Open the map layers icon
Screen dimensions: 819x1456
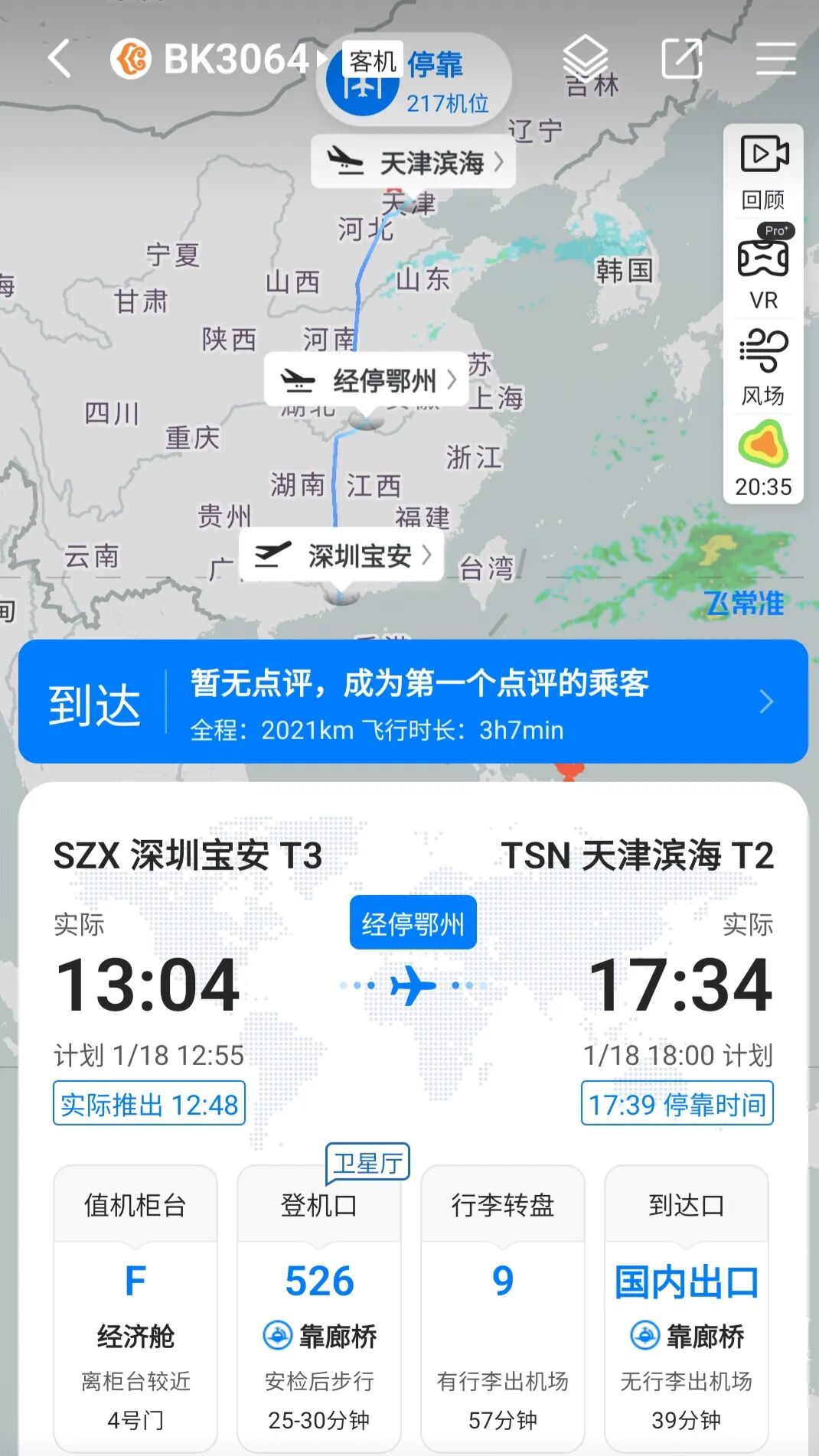[586, 59]
